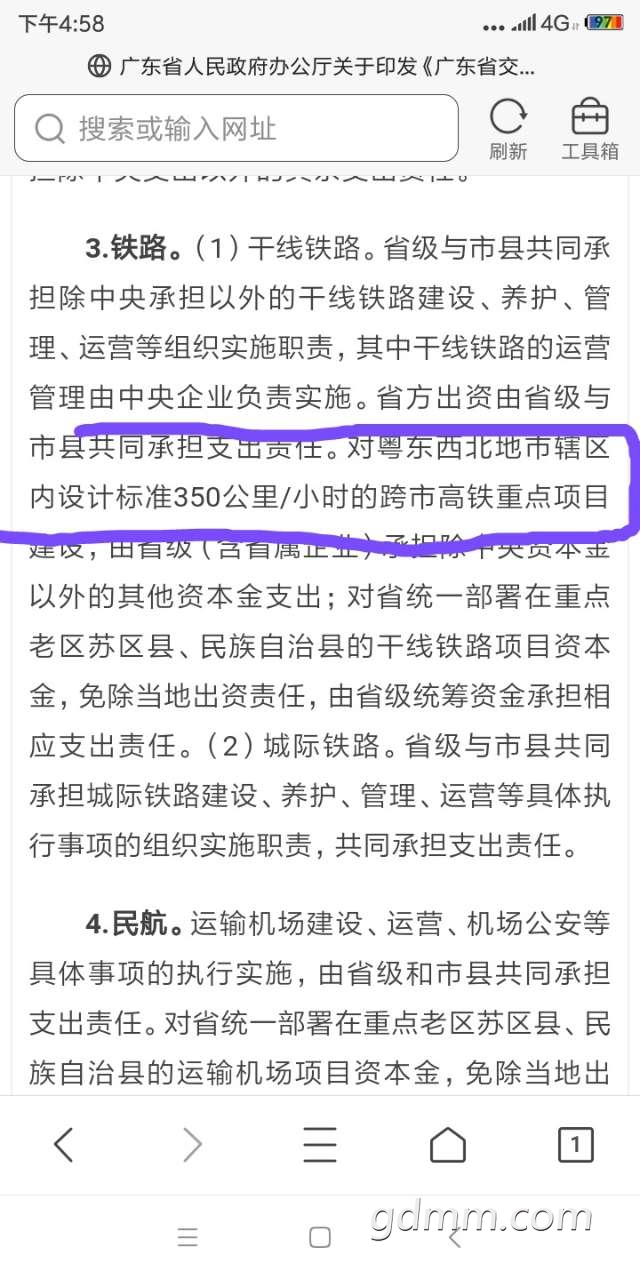Refresh the page with 刷新 button

508,129
